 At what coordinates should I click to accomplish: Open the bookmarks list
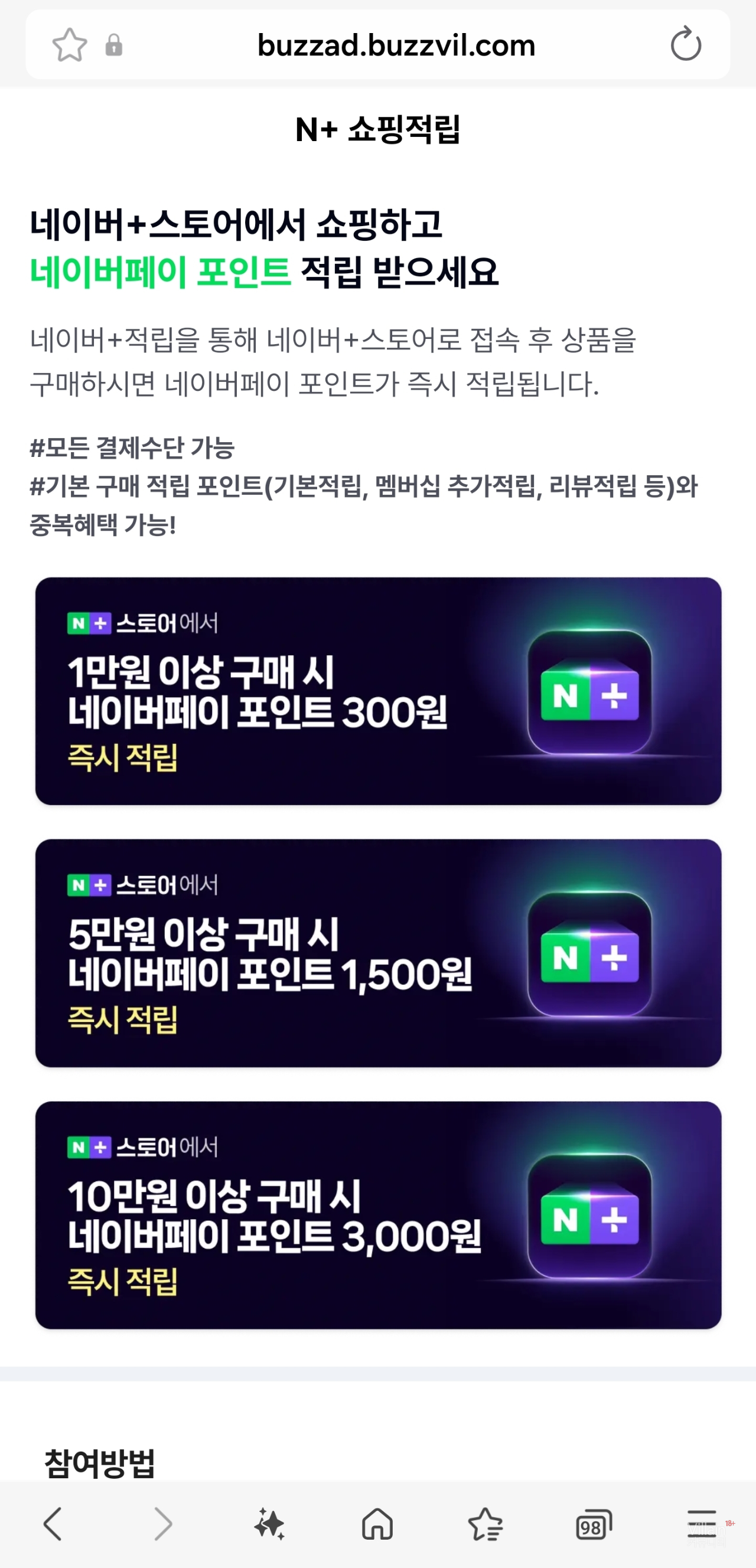point(485,1524)
